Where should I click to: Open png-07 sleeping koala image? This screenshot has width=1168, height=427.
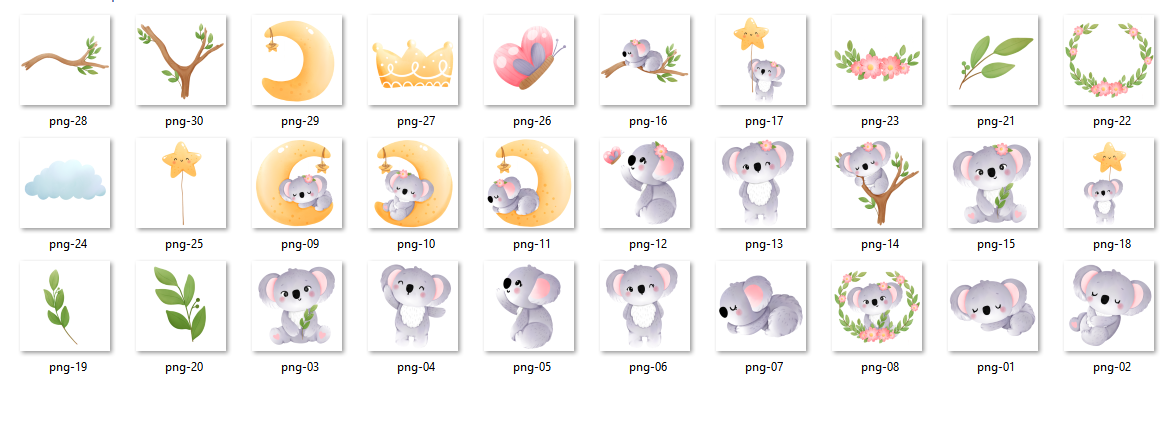point(761,306)
